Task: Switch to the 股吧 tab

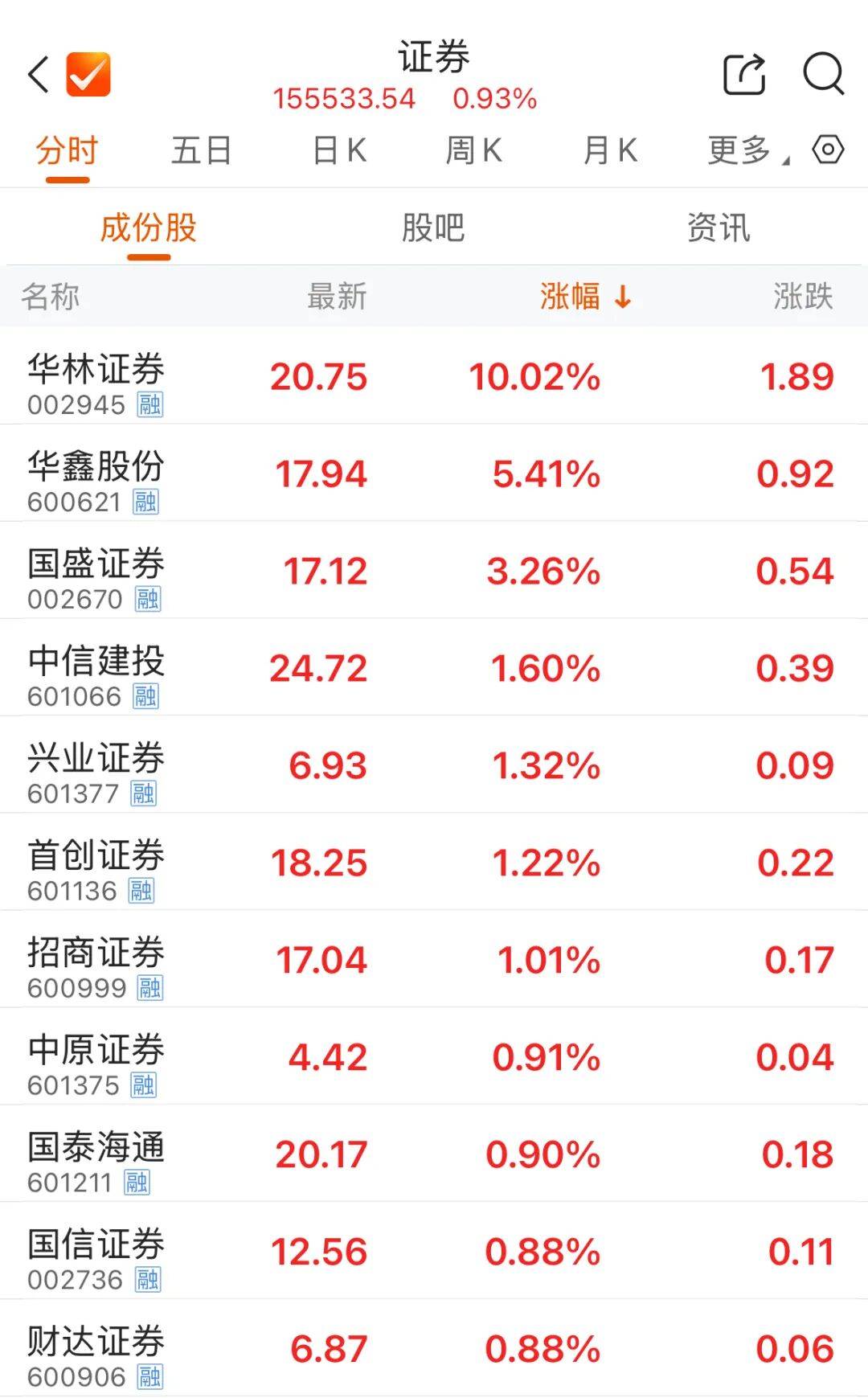Action: coord(433,228)
